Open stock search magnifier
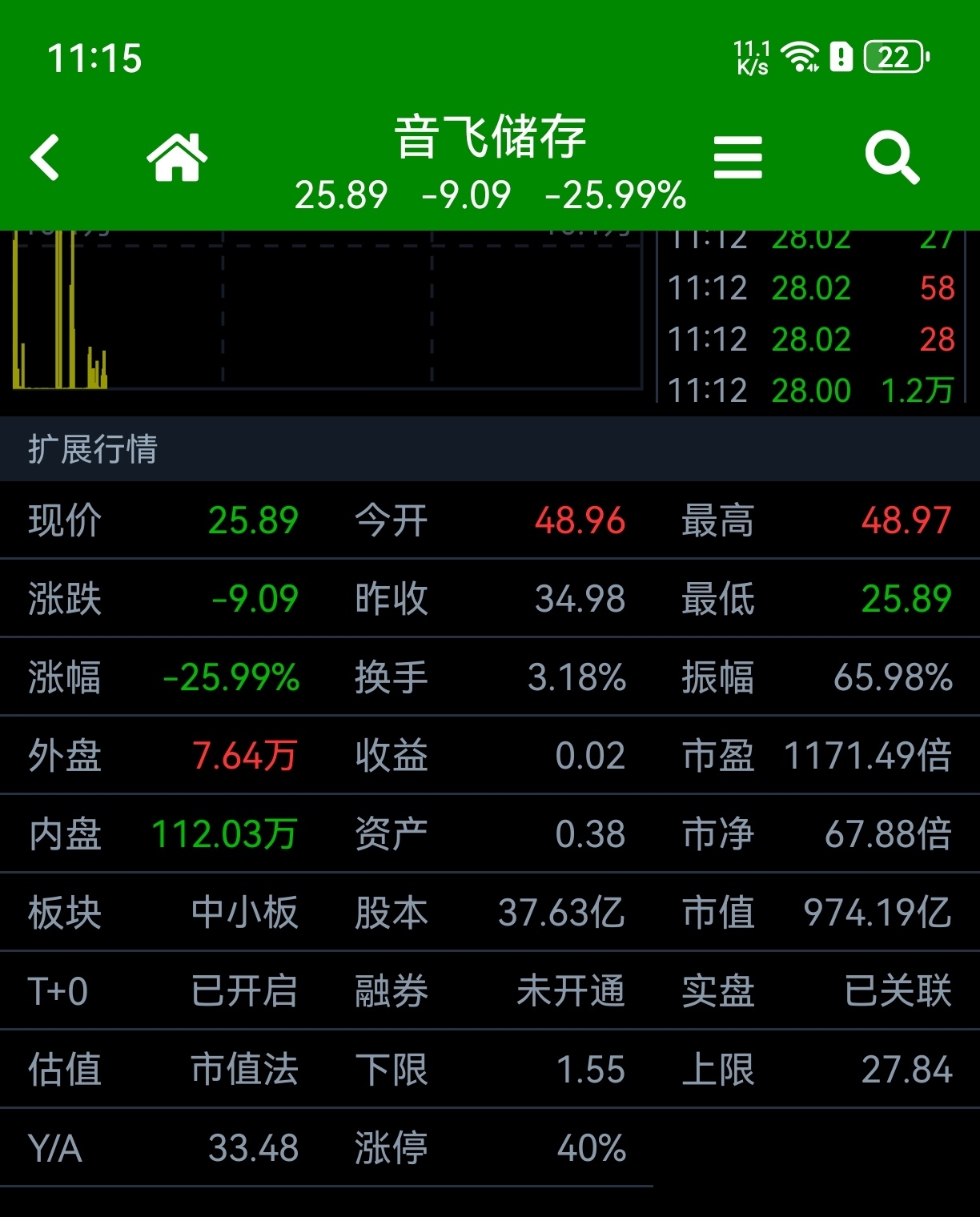 point(891,158)
